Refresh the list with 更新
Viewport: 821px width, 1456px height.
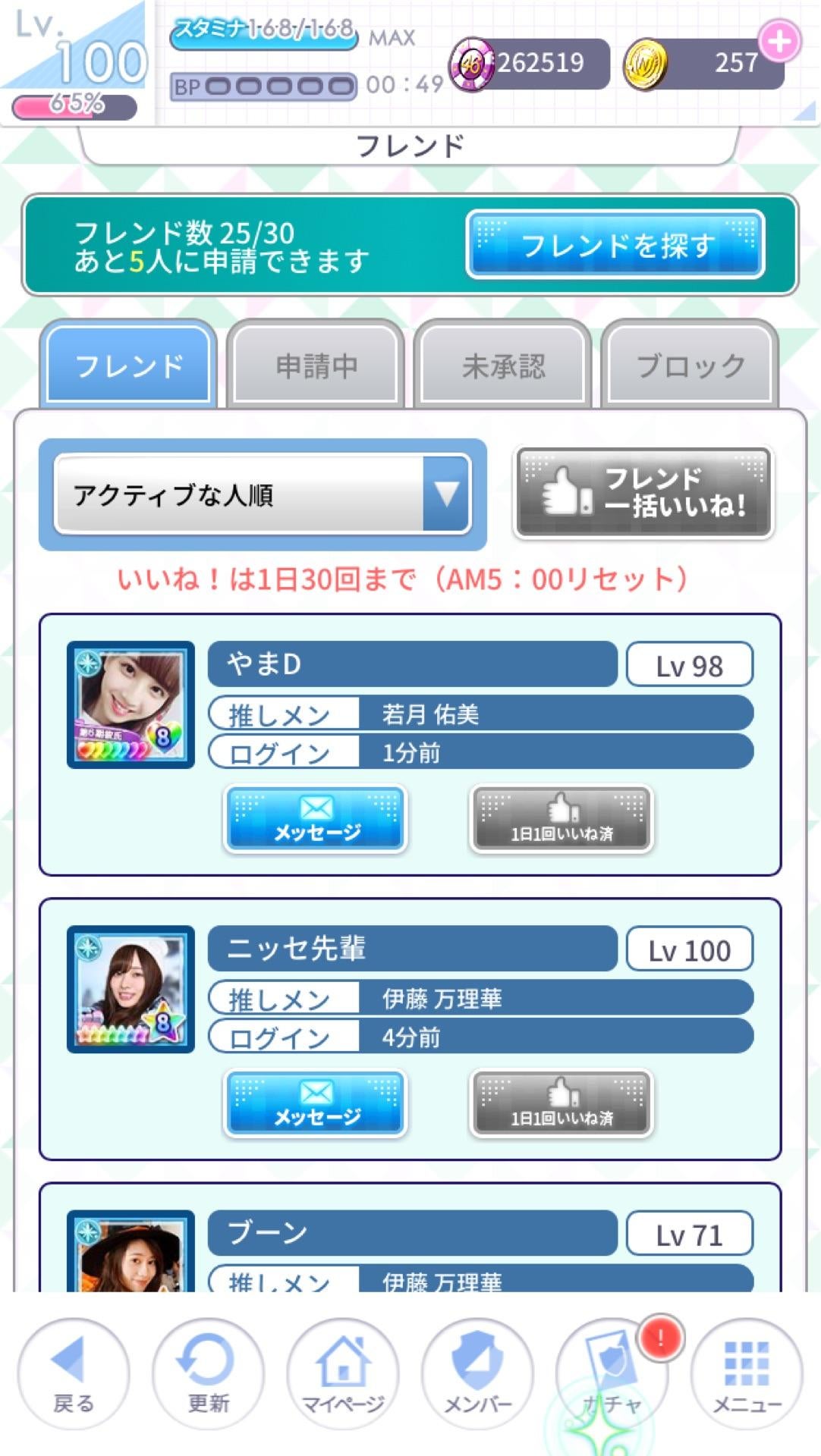(x=208, y=1374)
